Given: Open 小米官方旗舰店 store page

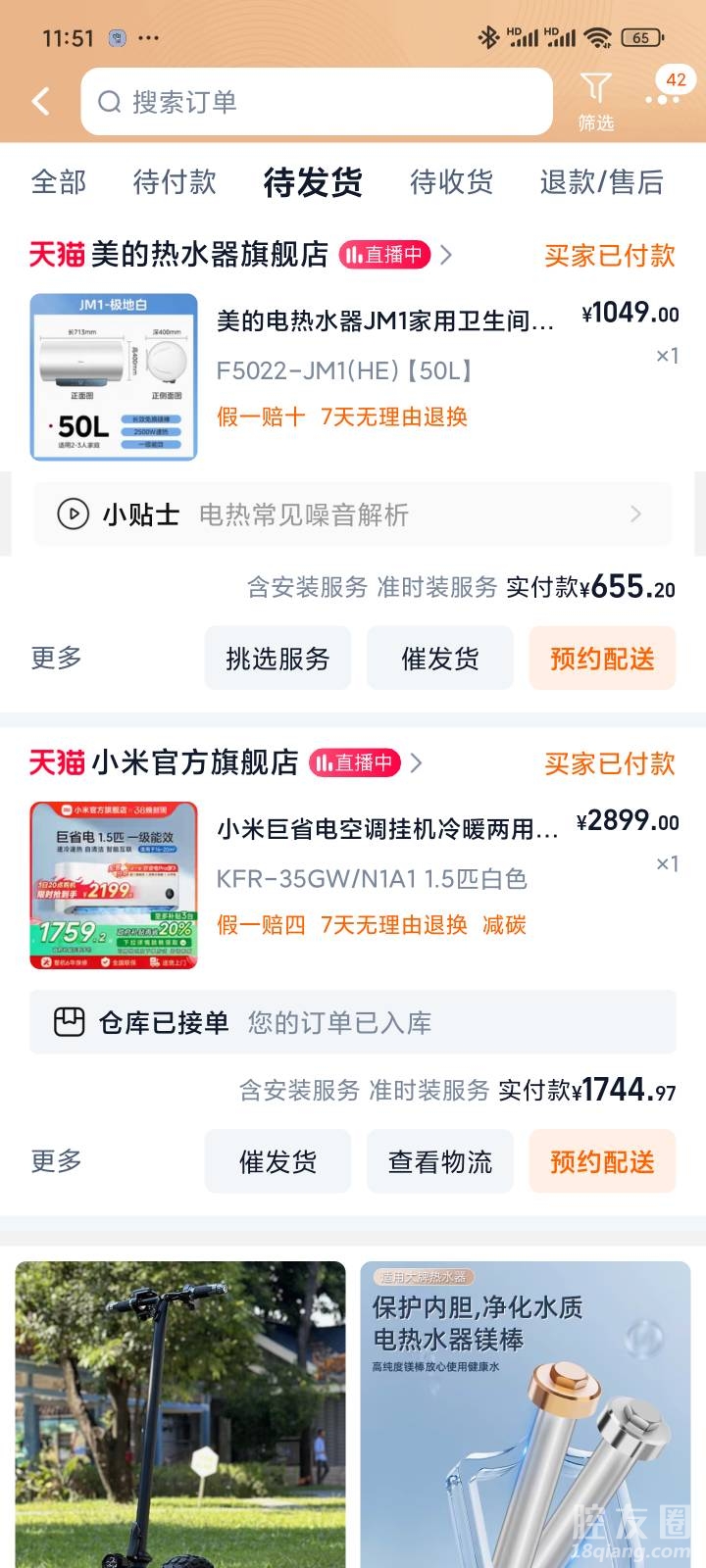Looking at the screenshot, I should coord(194,762).
